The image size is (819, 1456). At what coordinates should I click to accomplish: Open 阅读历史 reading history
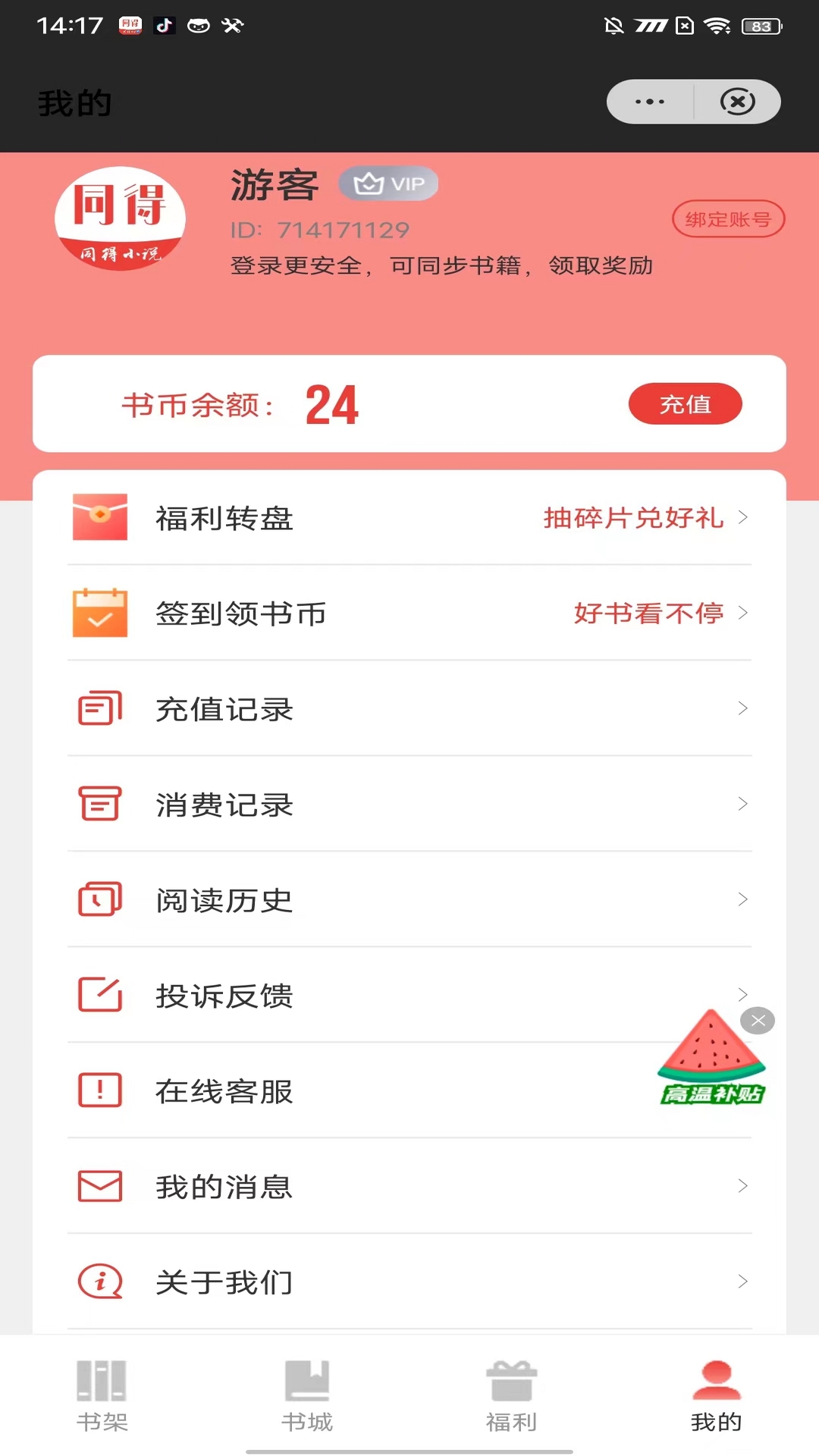point(409,900)
